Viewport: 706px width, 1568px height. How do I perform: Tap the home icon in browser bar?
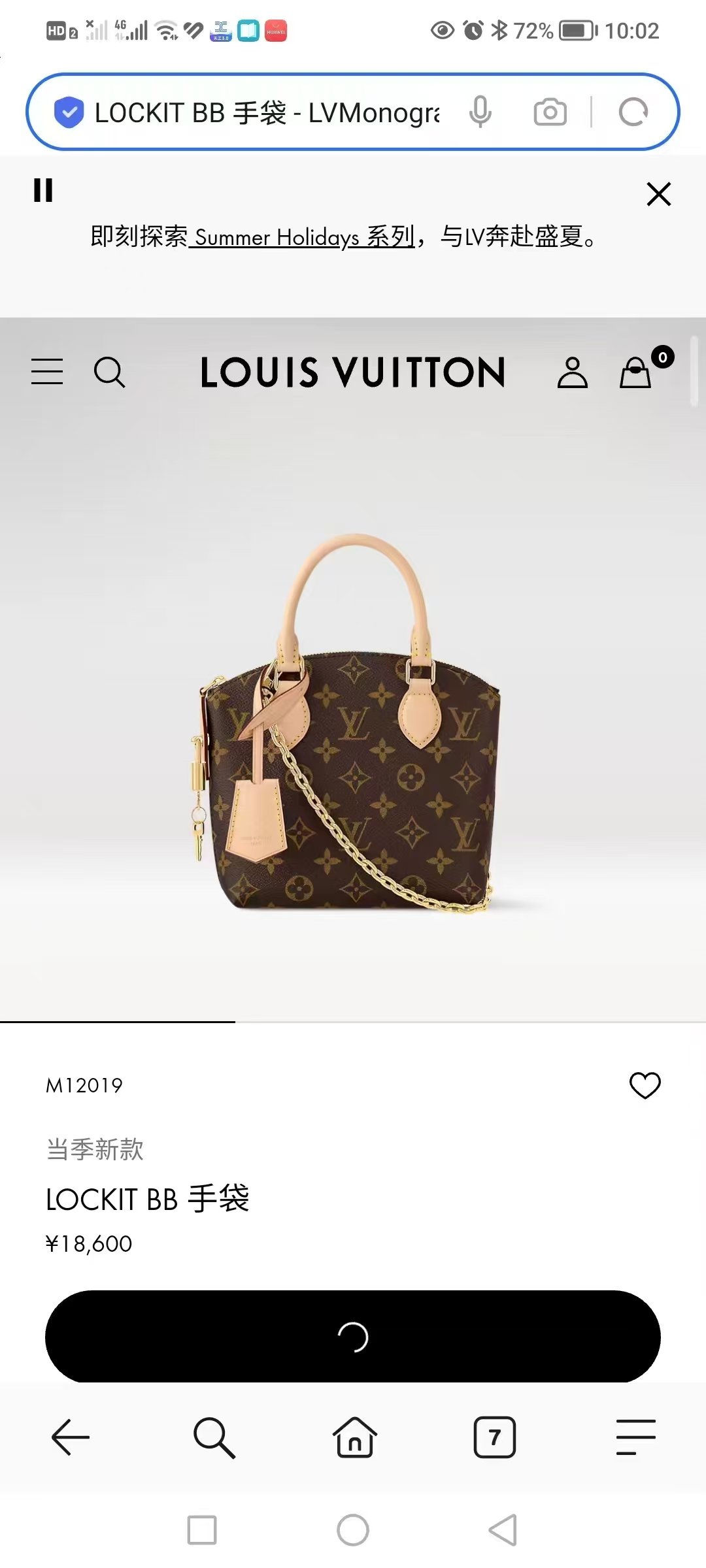pyautogui.click(x=353, y=1436)
